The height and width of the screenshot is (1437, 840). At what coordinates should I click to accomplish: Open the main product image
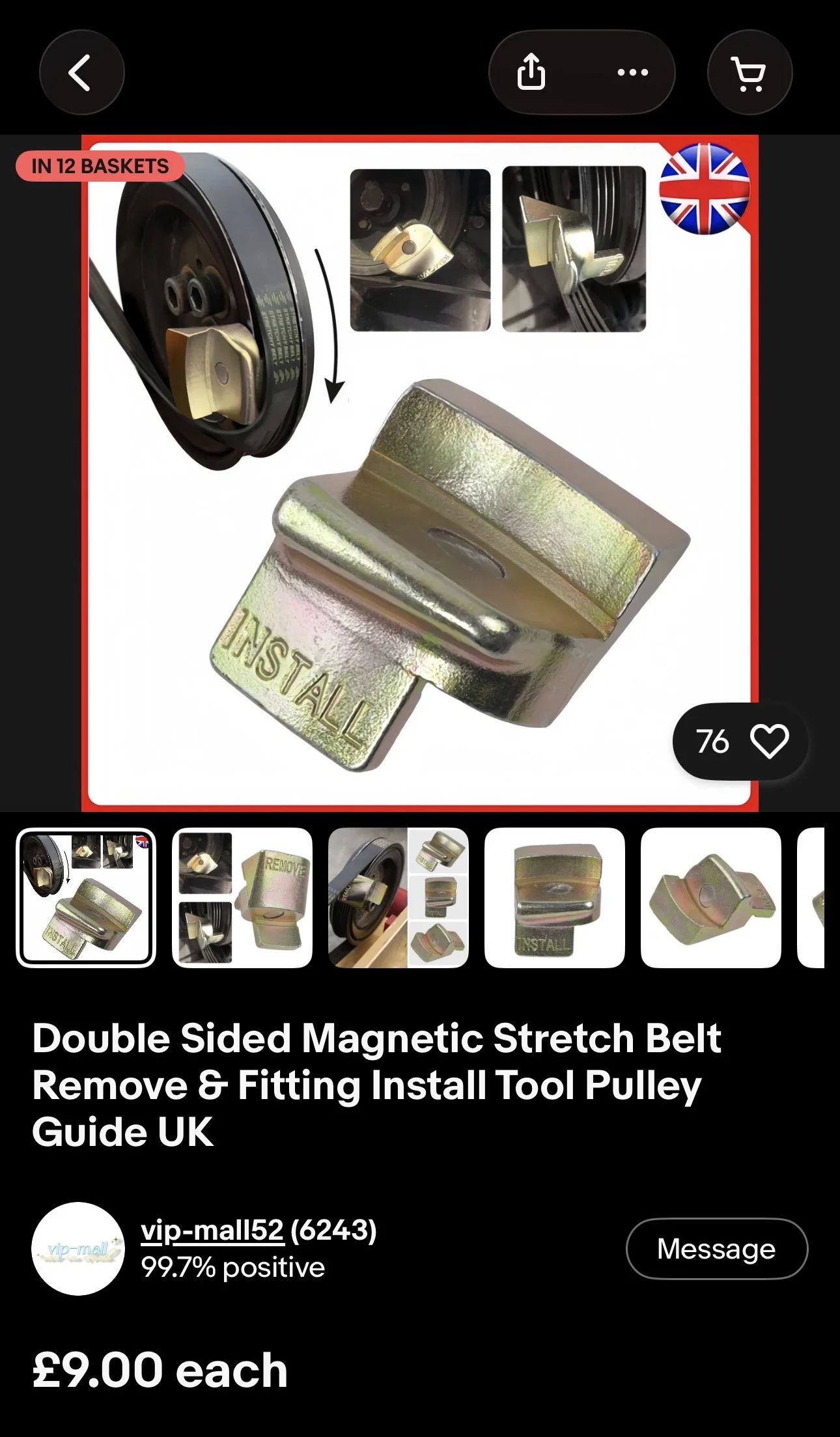[x=420, y=473]
